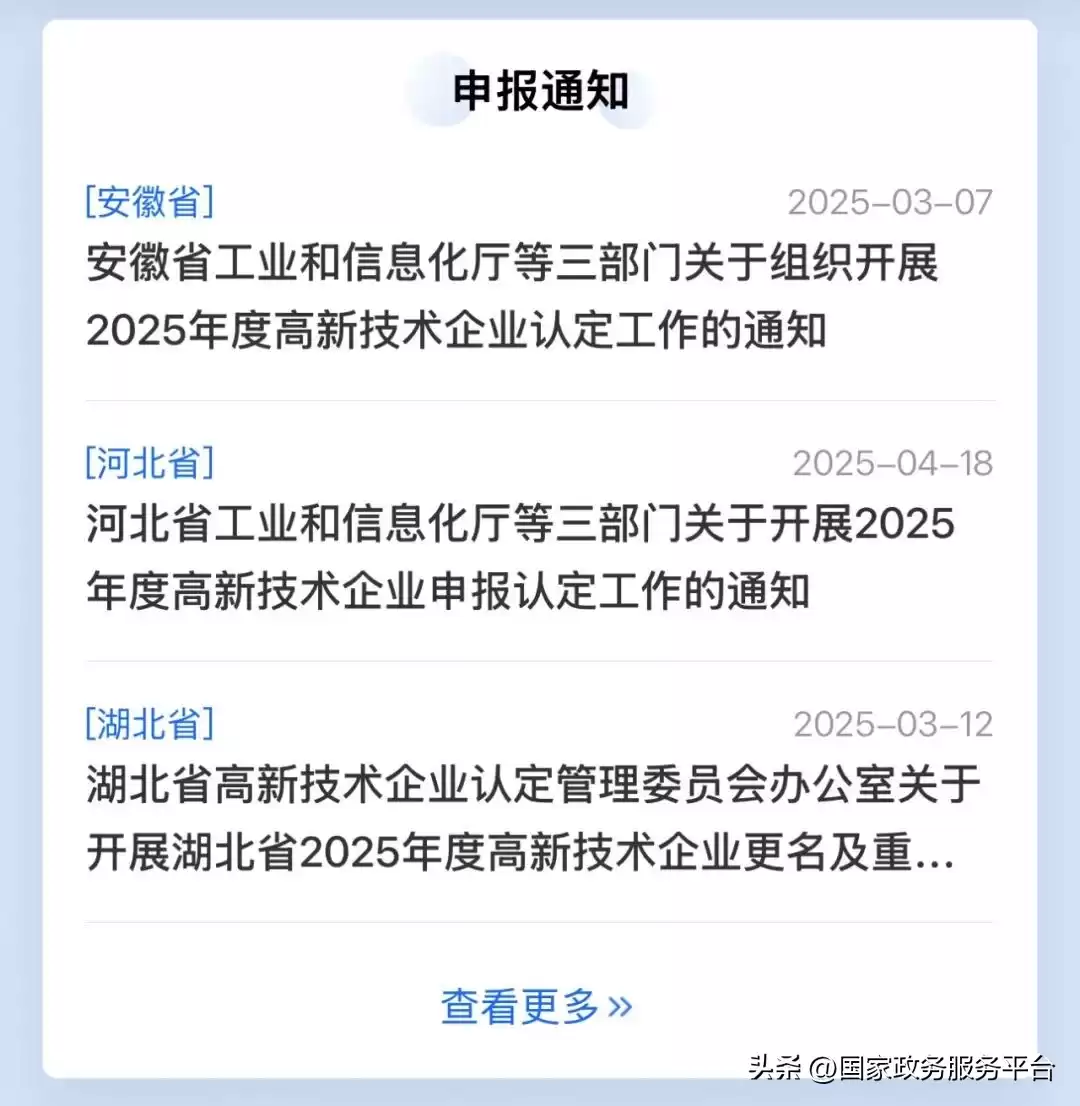
Task: Click the date 2025-03-07
Action: pyautogui.click(x=891, y=203)
